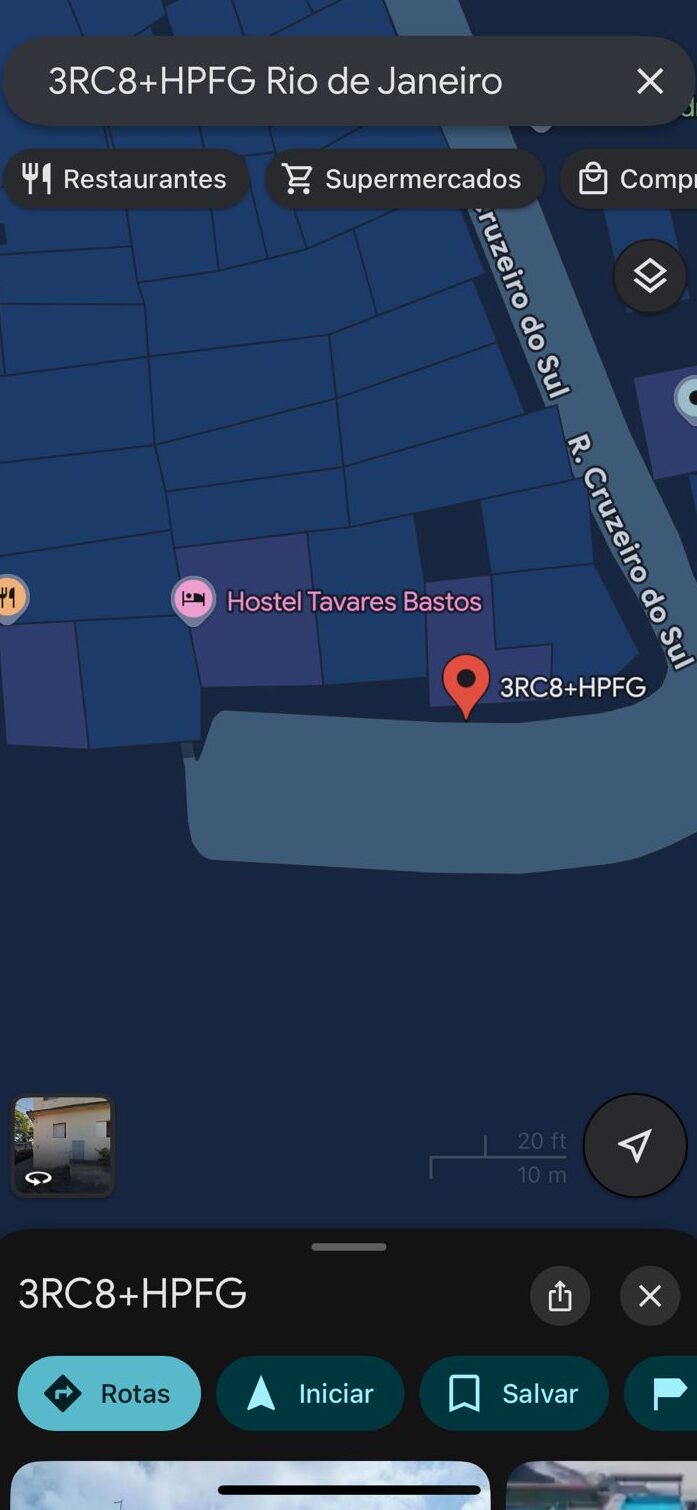
Task: Open the Street View thumbnail
Action: 62,1145
